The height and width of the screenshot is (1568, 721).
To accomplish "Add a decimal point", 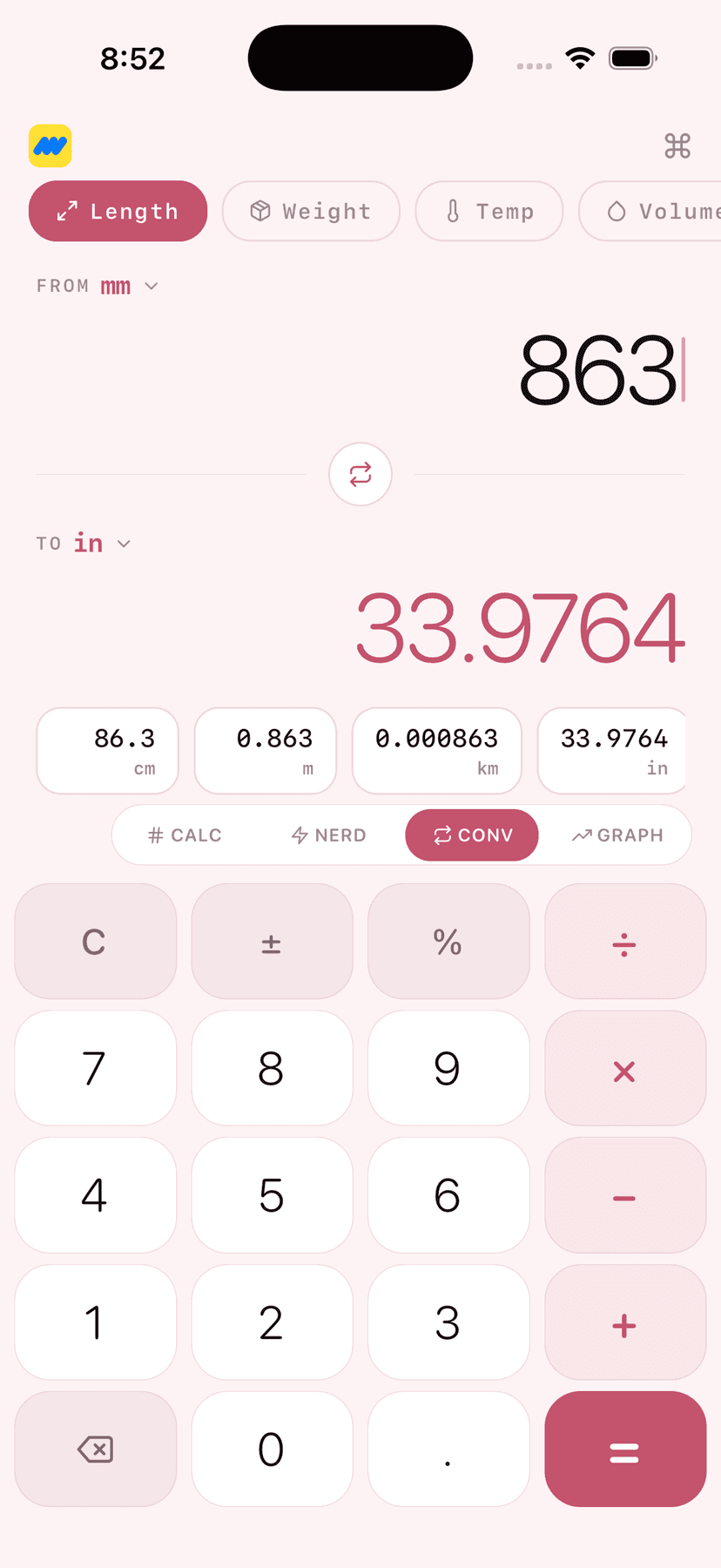I will coord(448,1450).
